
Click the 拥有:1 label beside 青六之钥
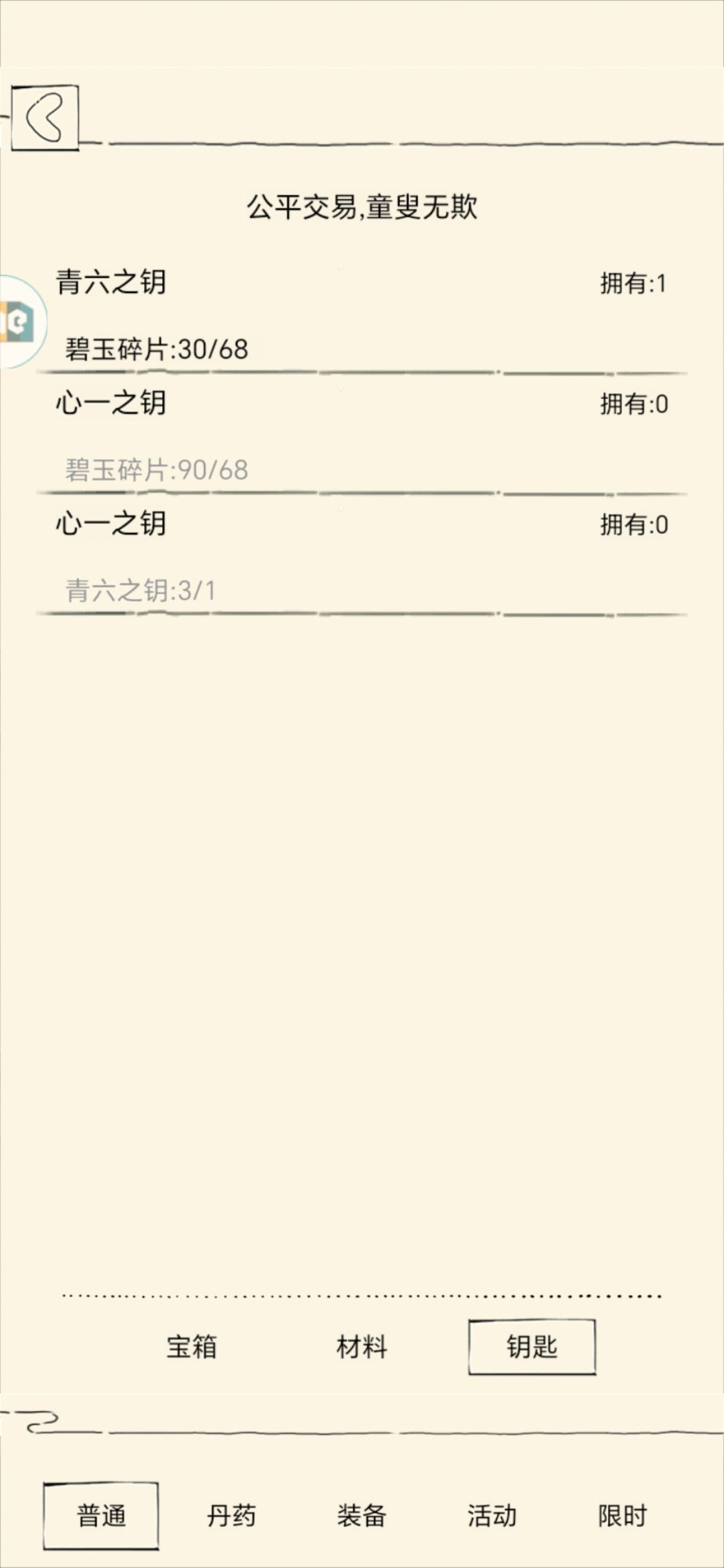pyautogui.click(x=633, y=282)
